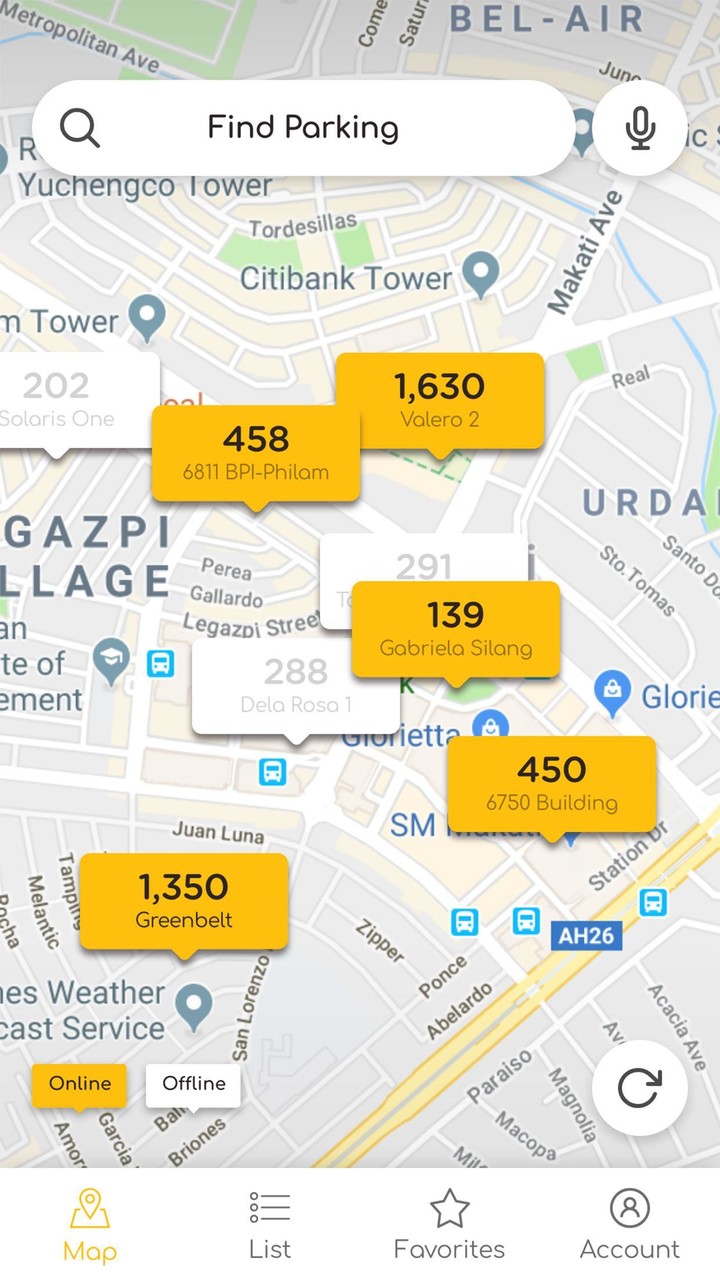
Task: Switch the filter to Offline
Action: 193,1084
